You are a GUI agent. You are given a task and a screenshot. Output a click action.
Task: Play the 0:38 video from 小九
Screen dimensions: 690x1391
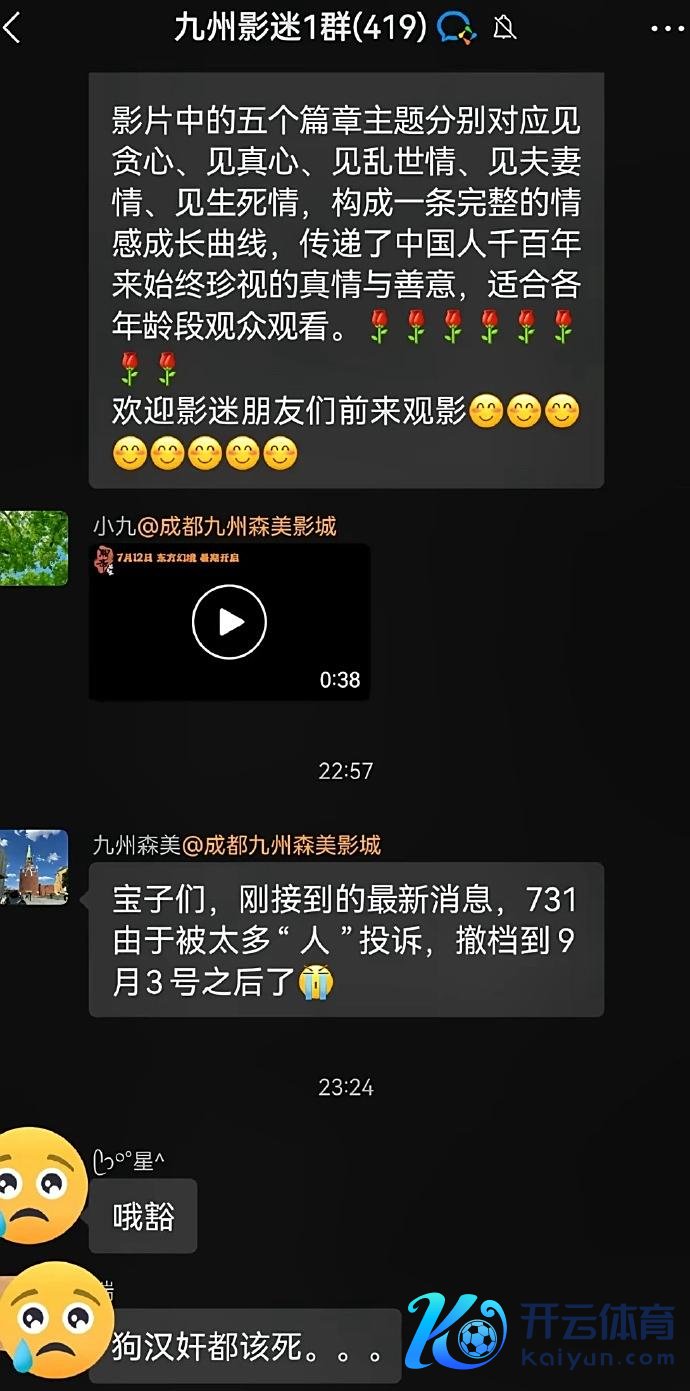pyautogui.click(x=229, y=622)
